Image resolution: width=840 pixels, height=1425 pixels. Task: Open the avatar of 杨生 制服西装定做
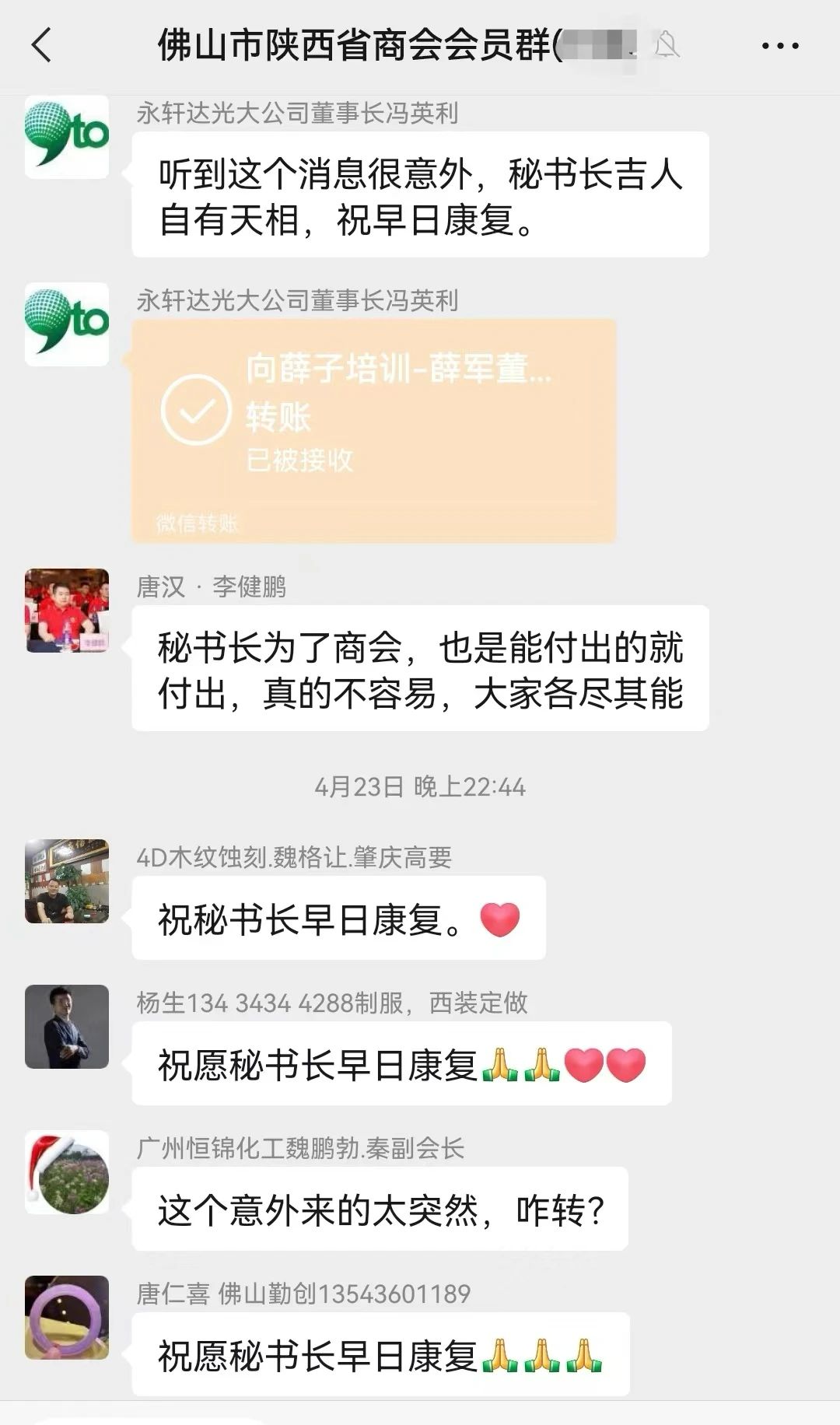[67, 1027]
